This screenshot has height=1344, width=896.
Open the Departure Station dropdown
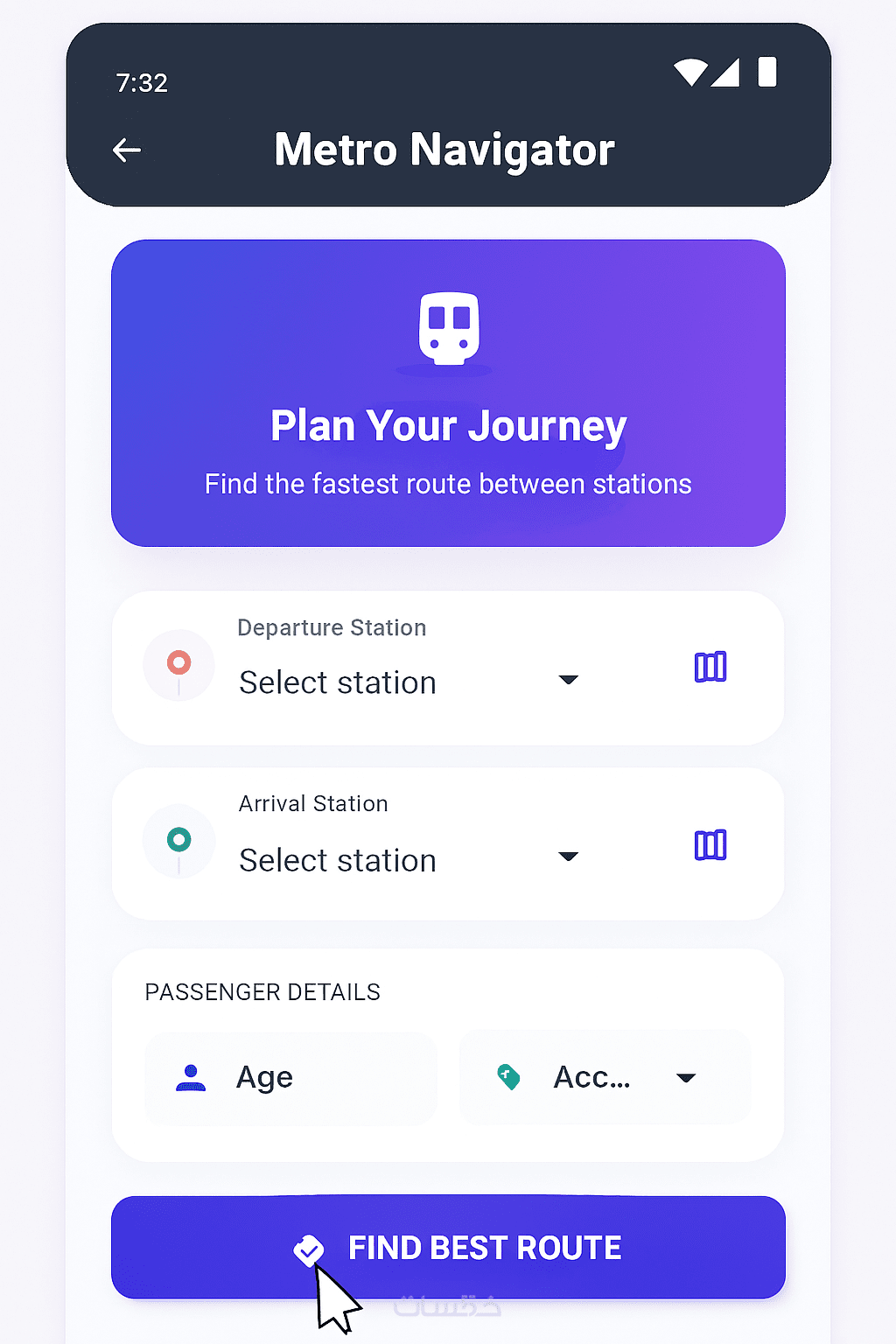click(408, 682)
